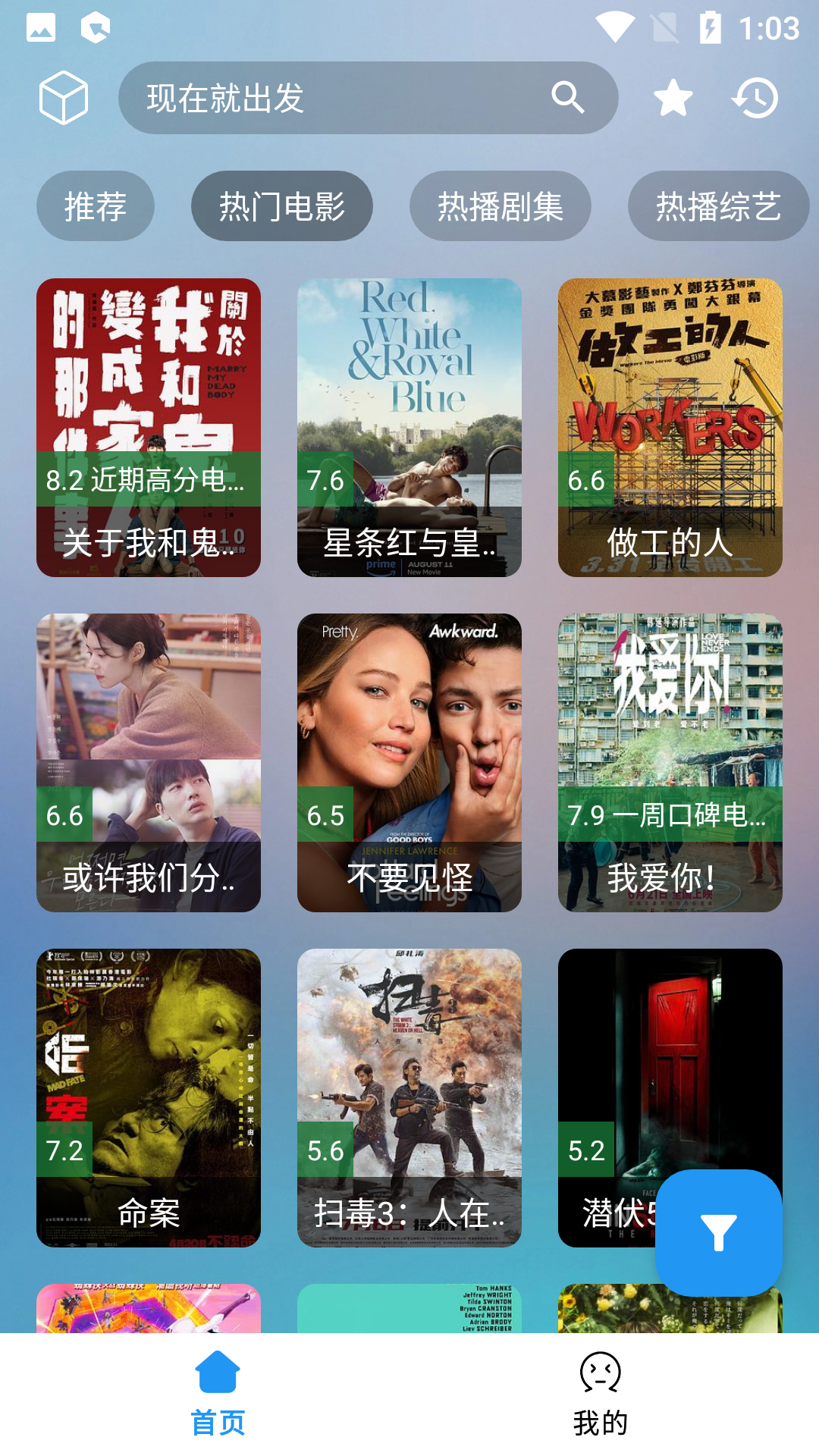This screenshot has width=819, height=1456.
Task: Open the app's cube logo menu
Action: point(64,96)
